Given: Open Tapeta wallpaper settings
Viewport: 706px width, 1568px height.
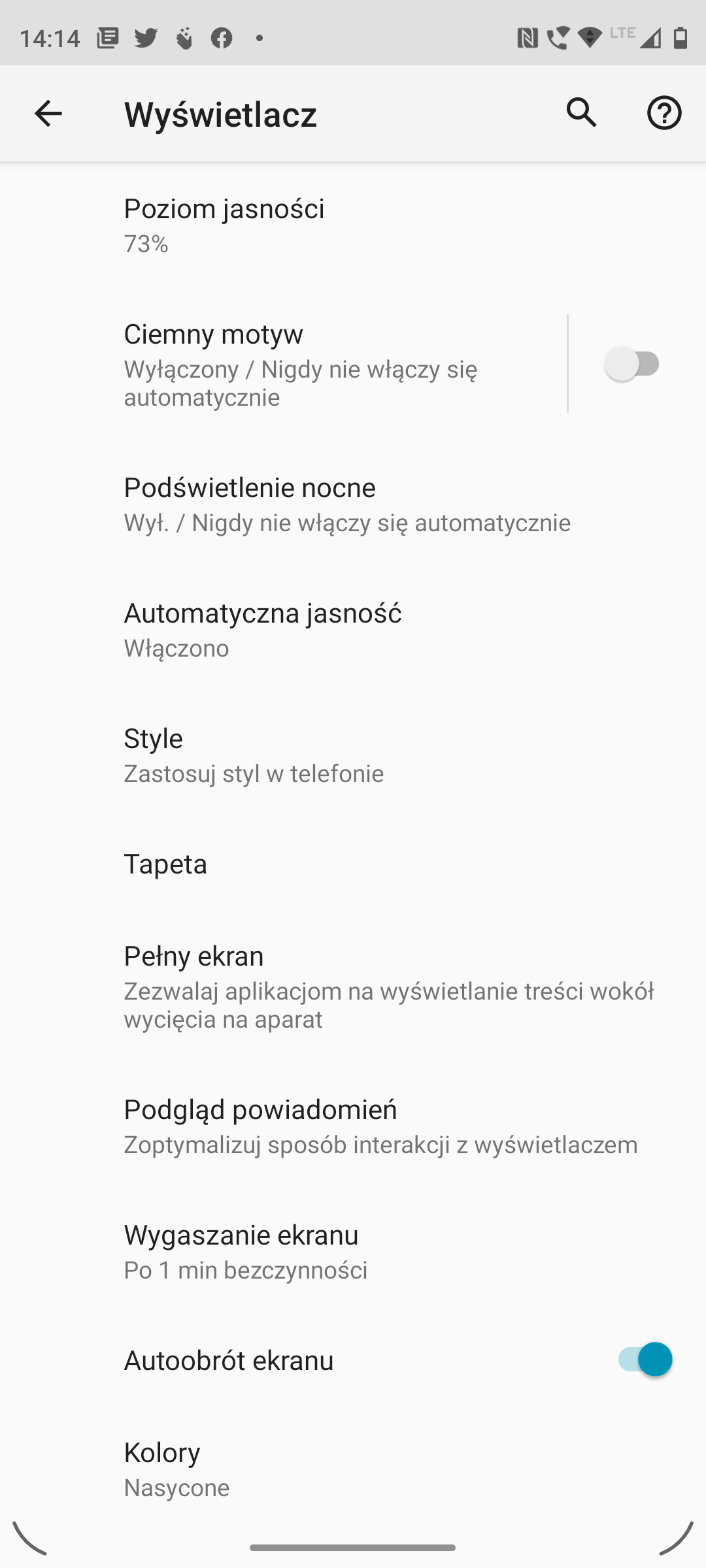Looking at the screenshot, I should (x=353, y=864).
